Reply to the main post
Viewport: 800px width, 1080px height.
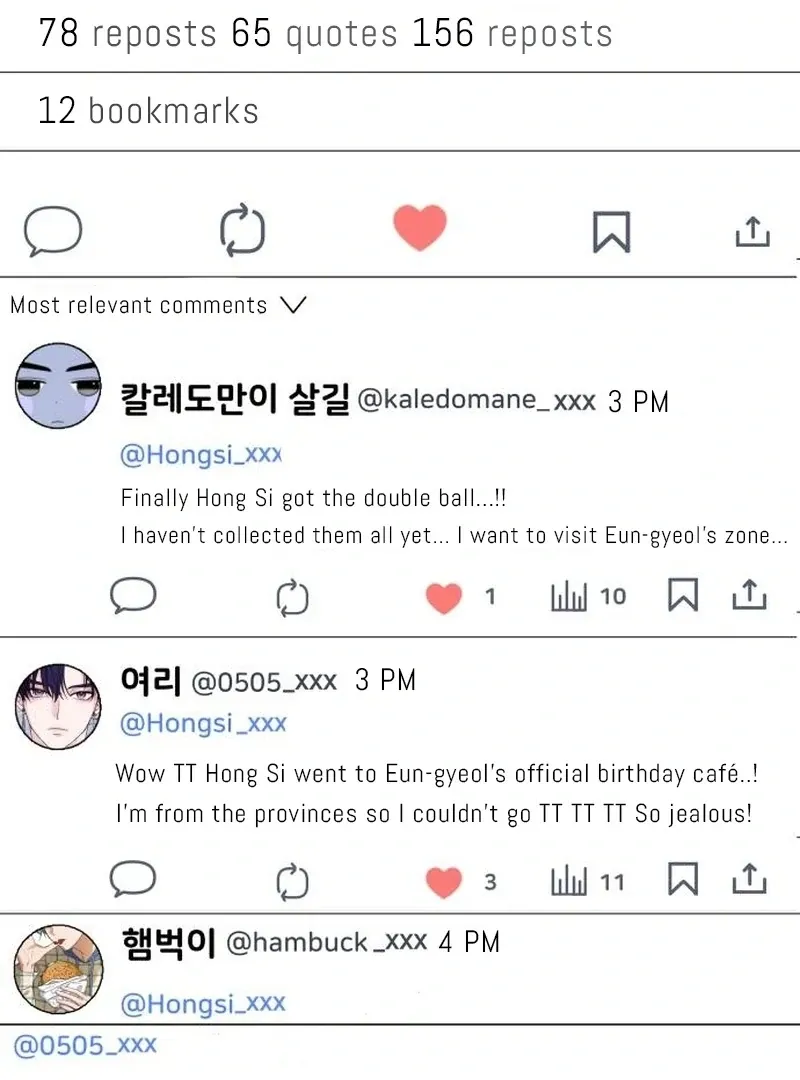[x=53, y=232]
